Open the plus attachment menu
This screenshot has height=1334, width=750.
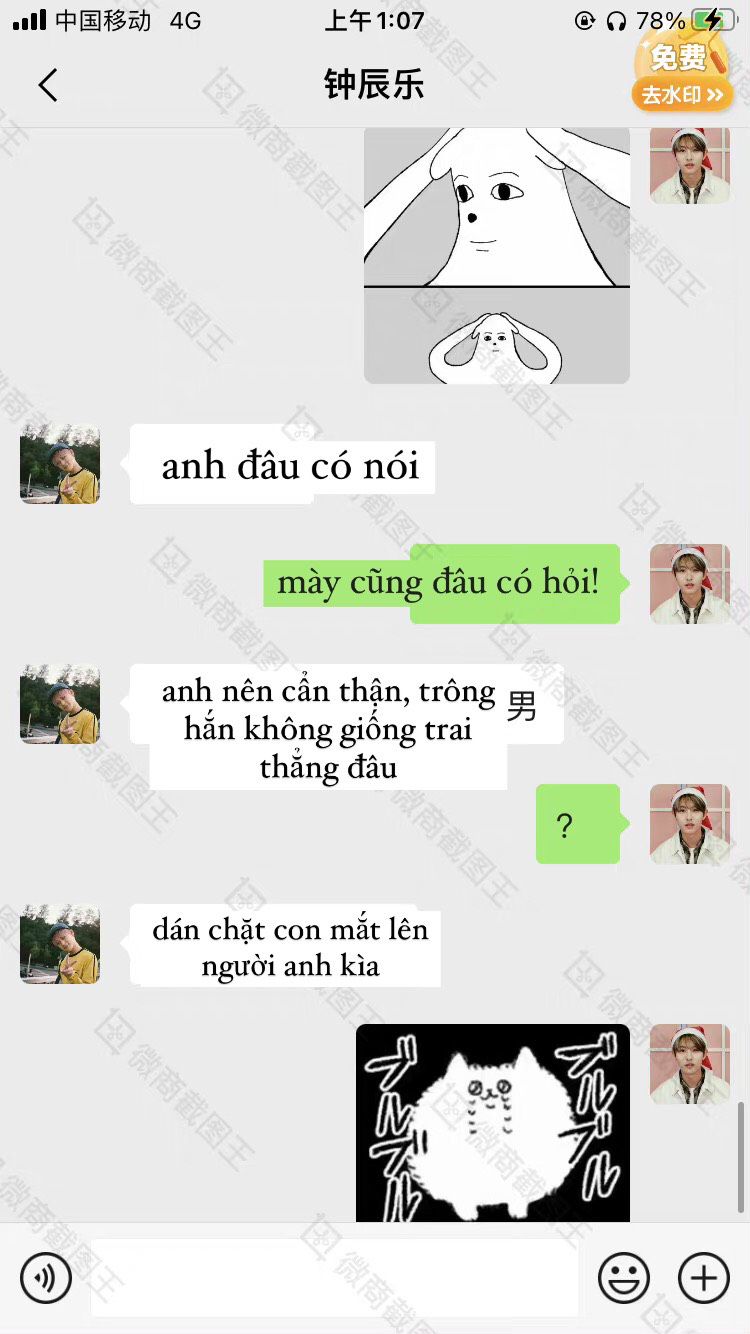pyautogui.click(x=704, y=1277)
